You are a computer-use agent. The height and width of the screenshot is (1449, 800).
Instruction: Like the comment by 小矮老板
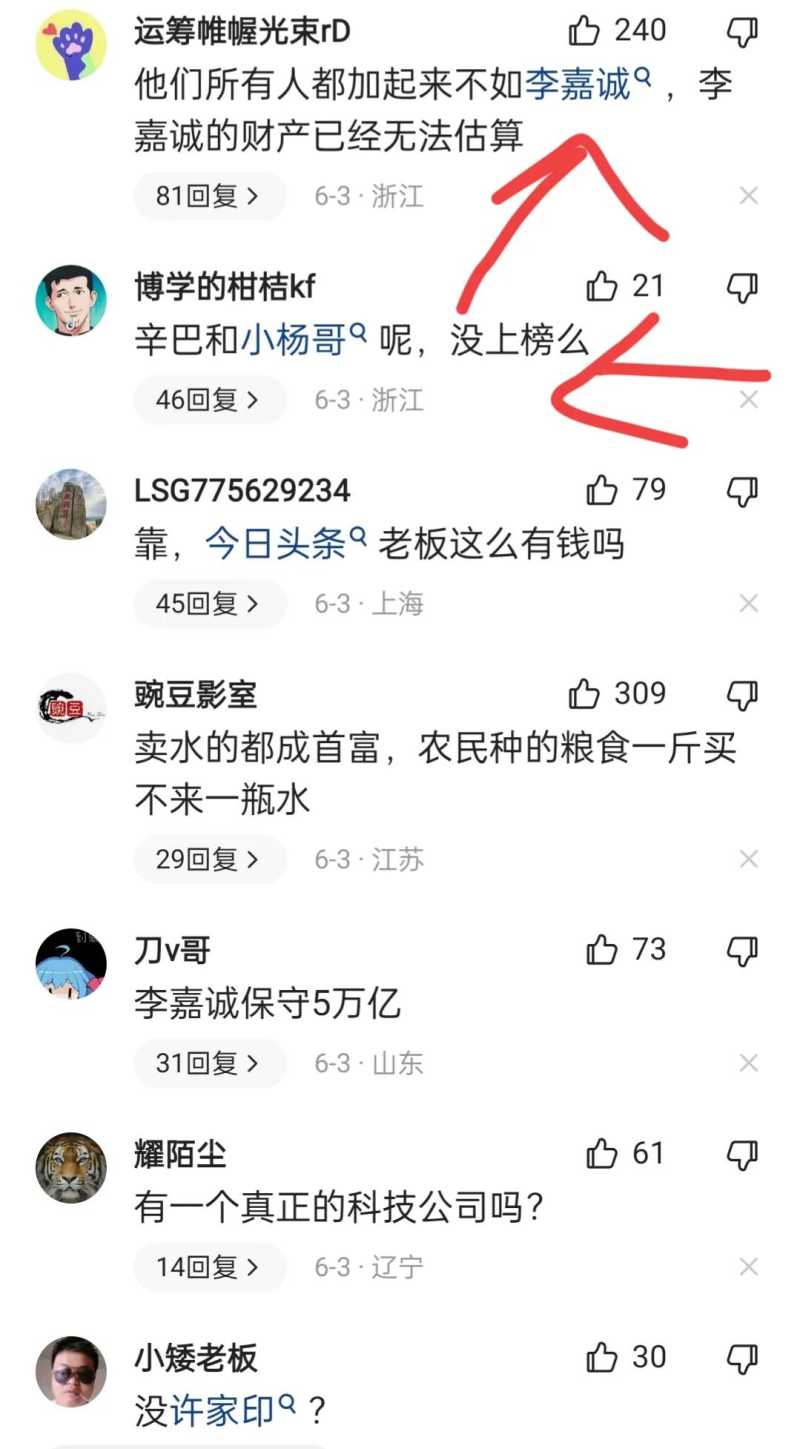pos(601,1358)
